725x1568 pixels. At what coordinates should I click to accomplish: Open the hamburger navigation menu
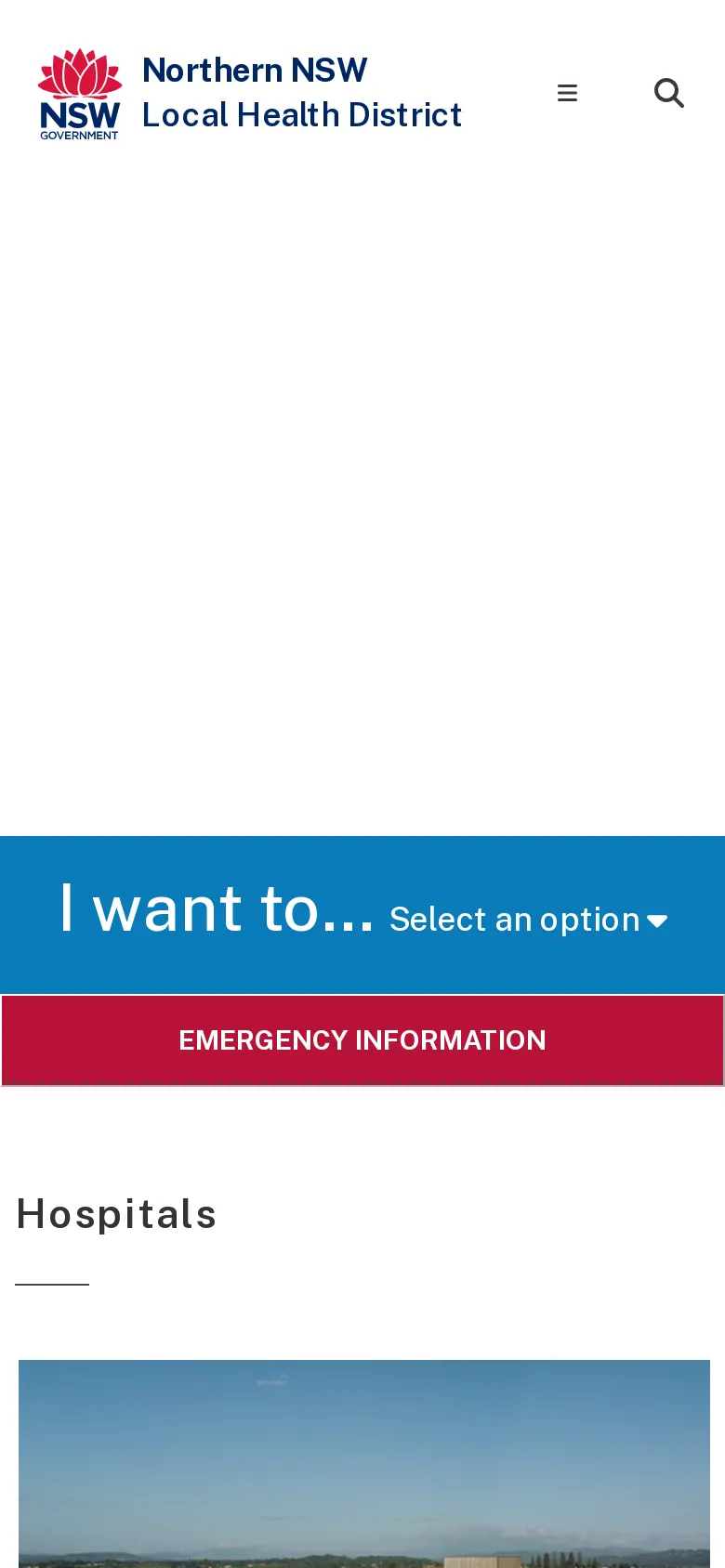point(567,93)
